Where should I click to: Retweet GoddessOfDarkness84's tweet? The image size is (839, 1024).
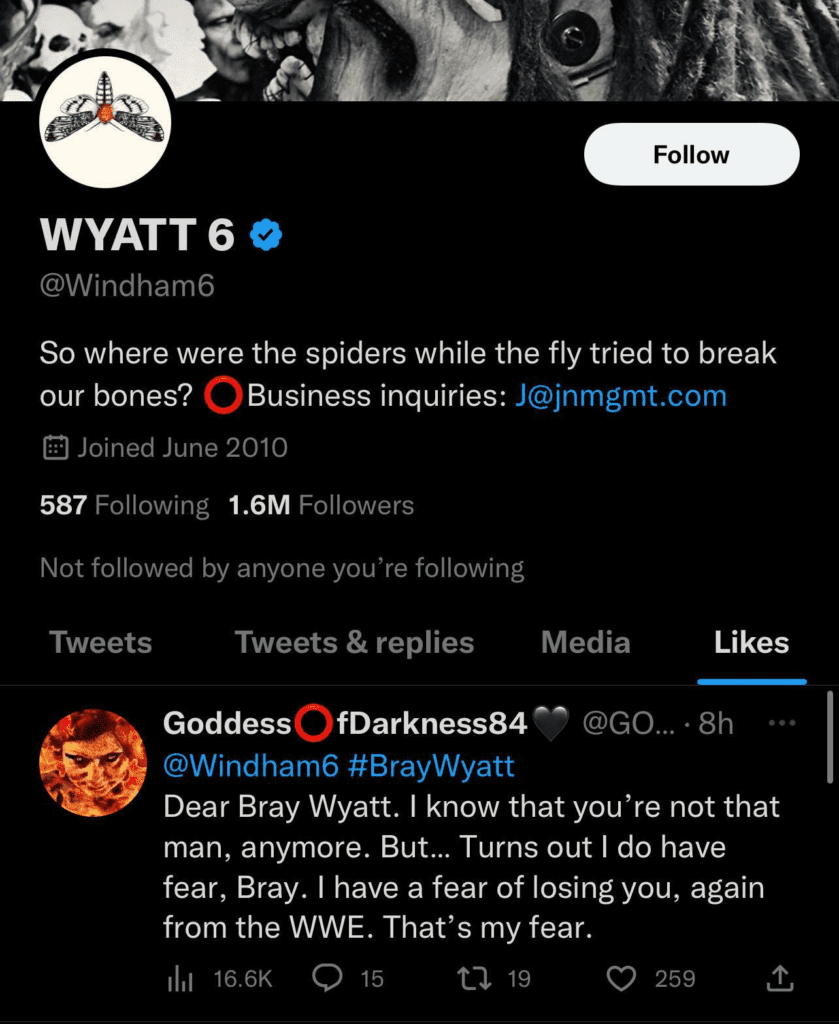[x=494, y=978]
